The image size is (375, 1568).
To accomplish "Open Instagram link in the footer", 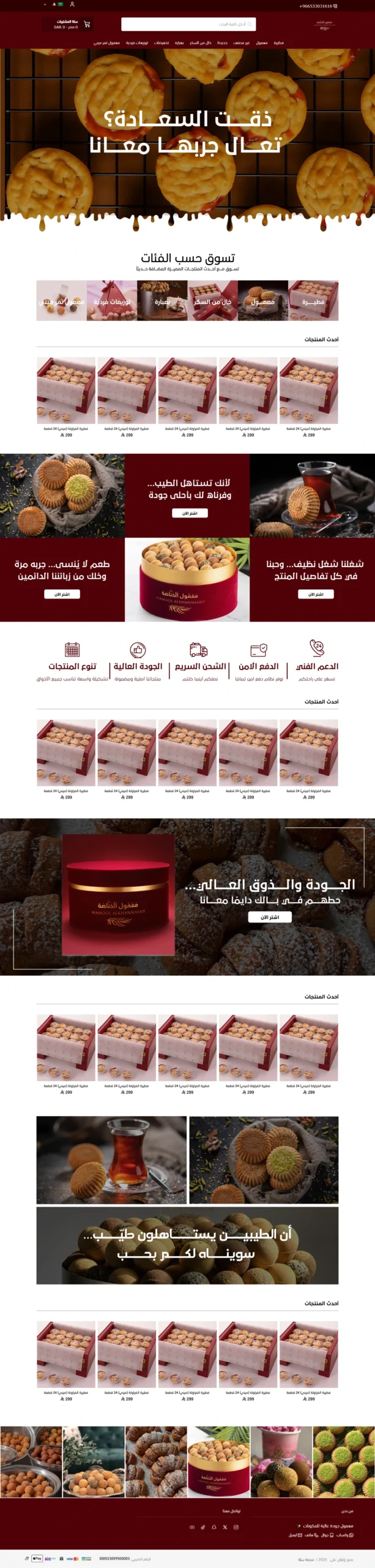I will click(x=236, y=1527).
